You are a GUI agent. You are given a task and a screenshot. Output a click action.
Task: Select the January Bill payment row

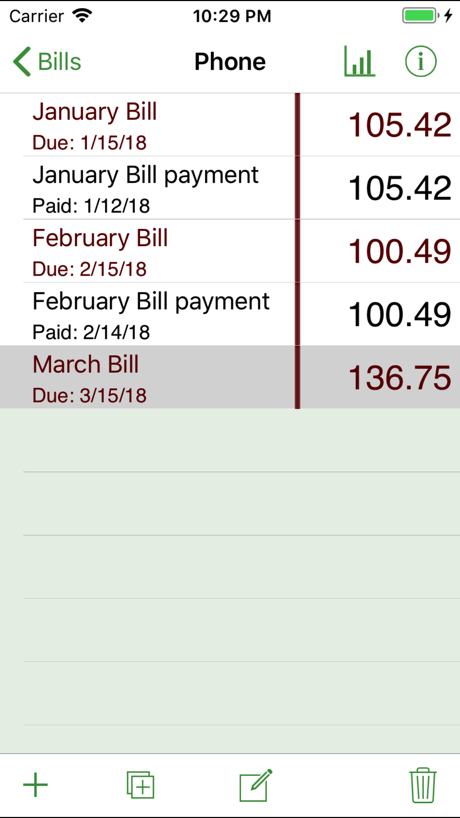coord(230,188)
